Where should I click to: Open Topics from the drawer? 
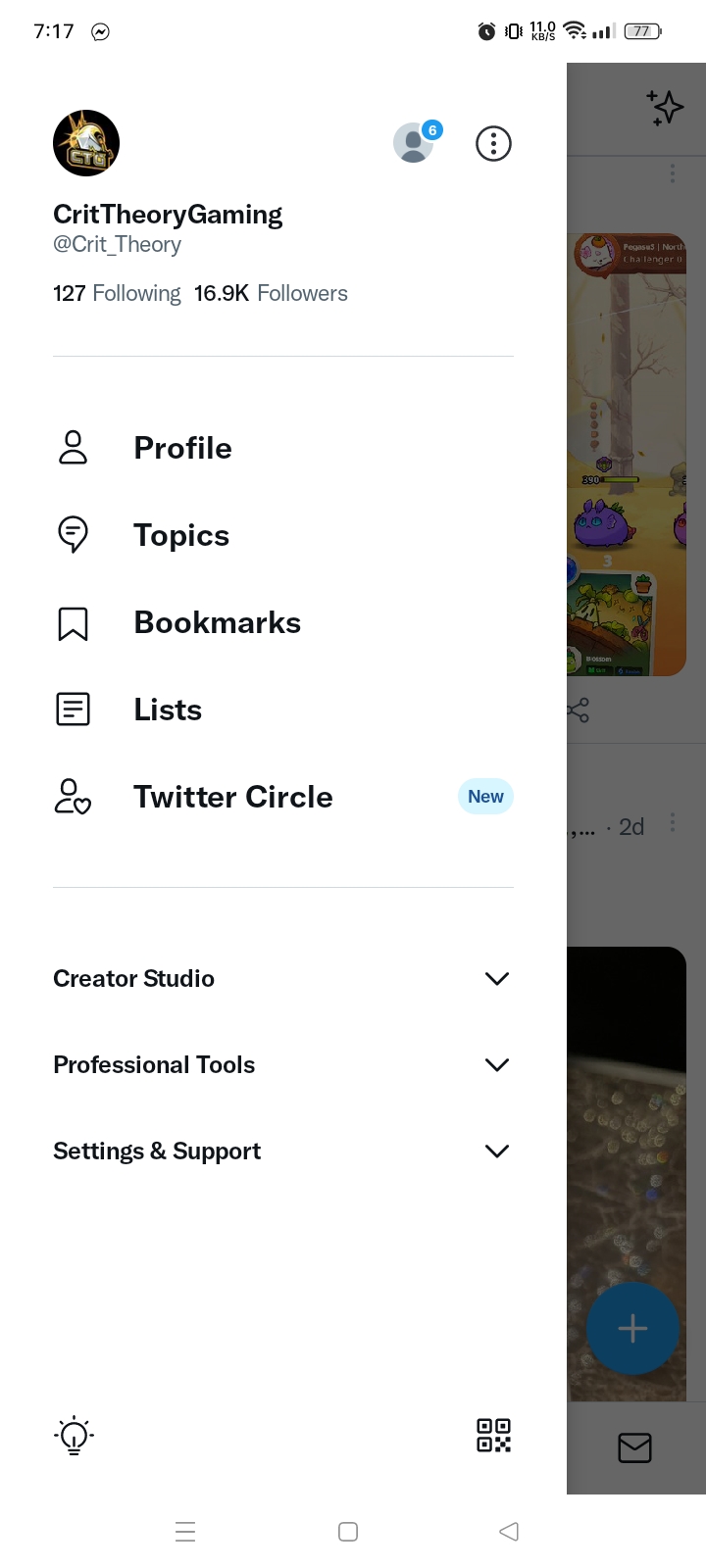180,535
